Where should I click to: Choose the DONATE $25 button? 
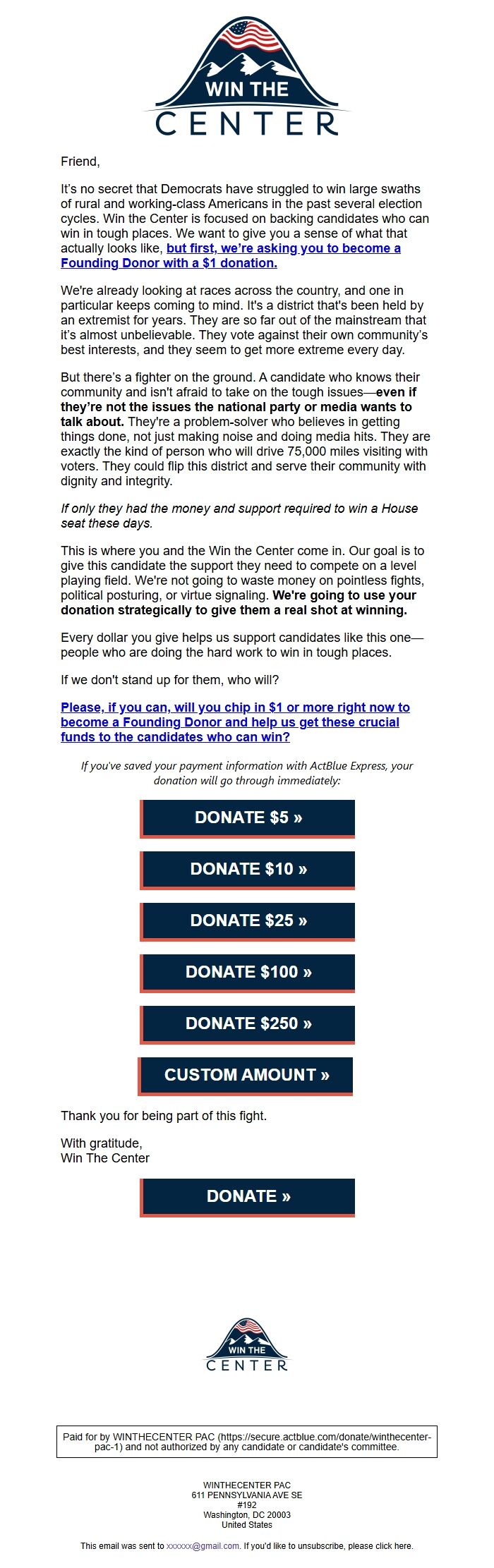[248, 920]
